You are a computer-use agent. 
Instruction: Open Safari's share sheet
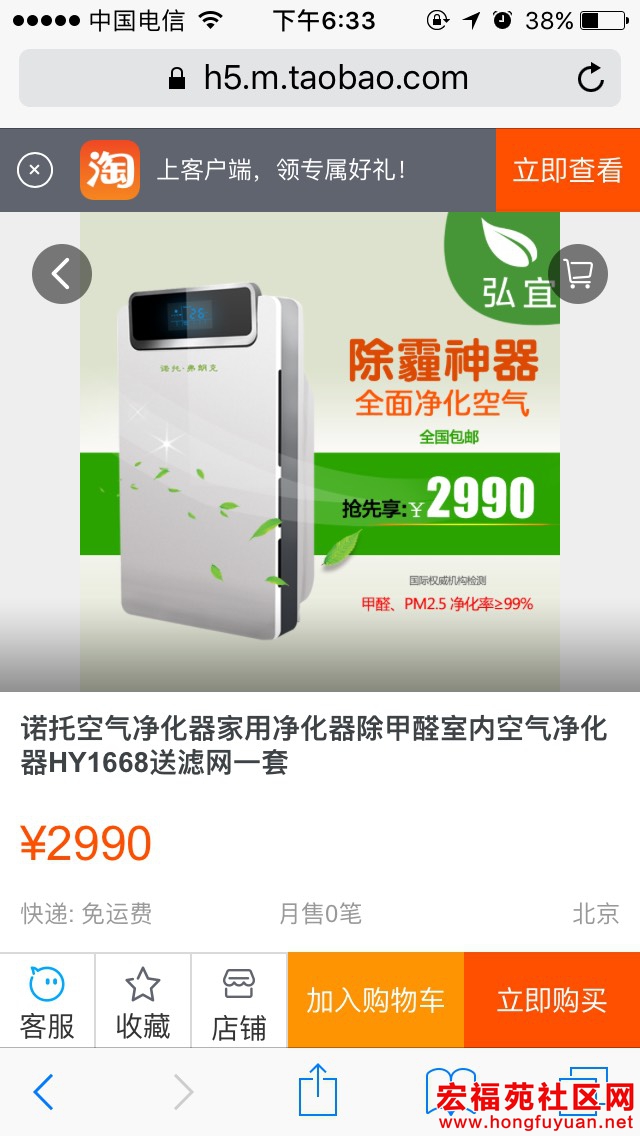point(318,1090)
